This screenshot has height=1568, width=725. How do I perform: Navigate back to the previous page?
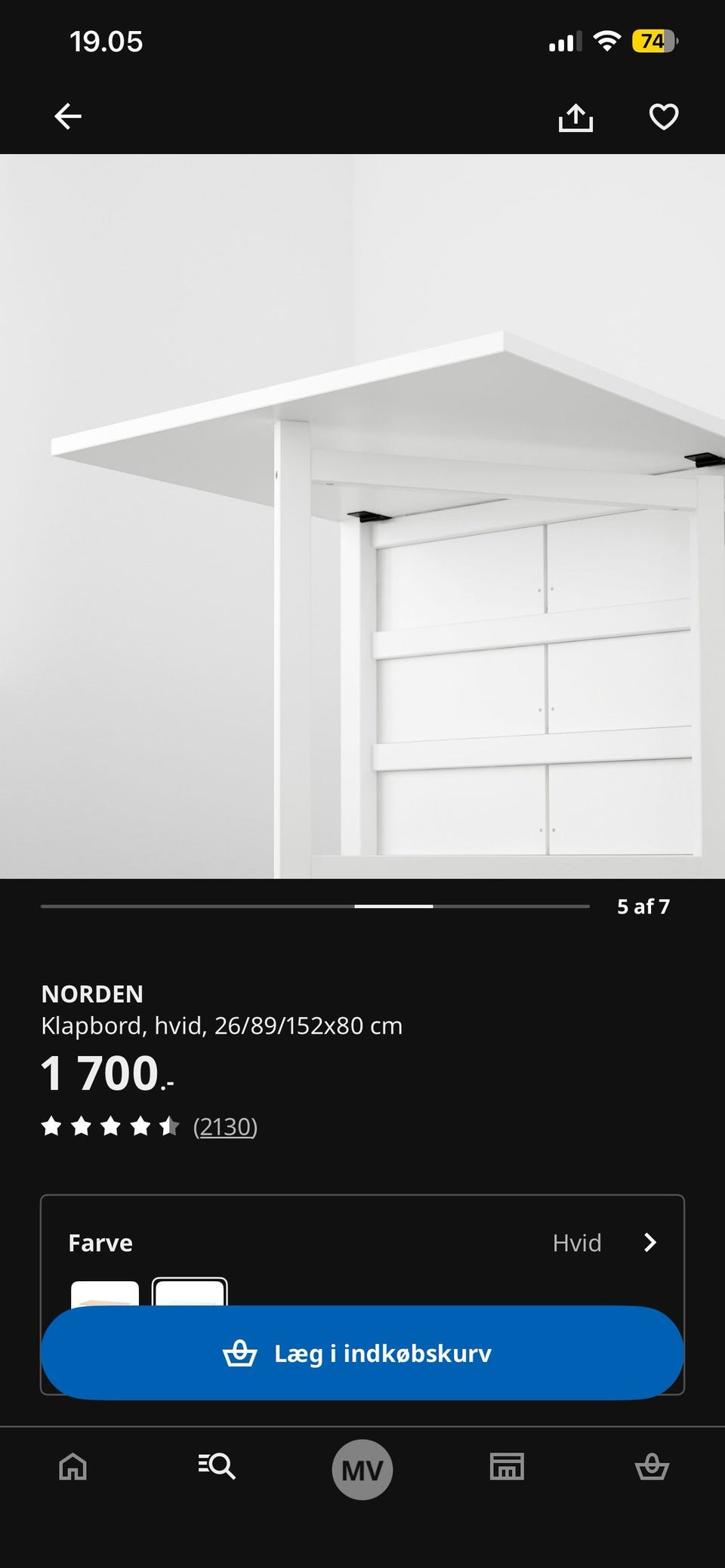click(x=67, y=116)
